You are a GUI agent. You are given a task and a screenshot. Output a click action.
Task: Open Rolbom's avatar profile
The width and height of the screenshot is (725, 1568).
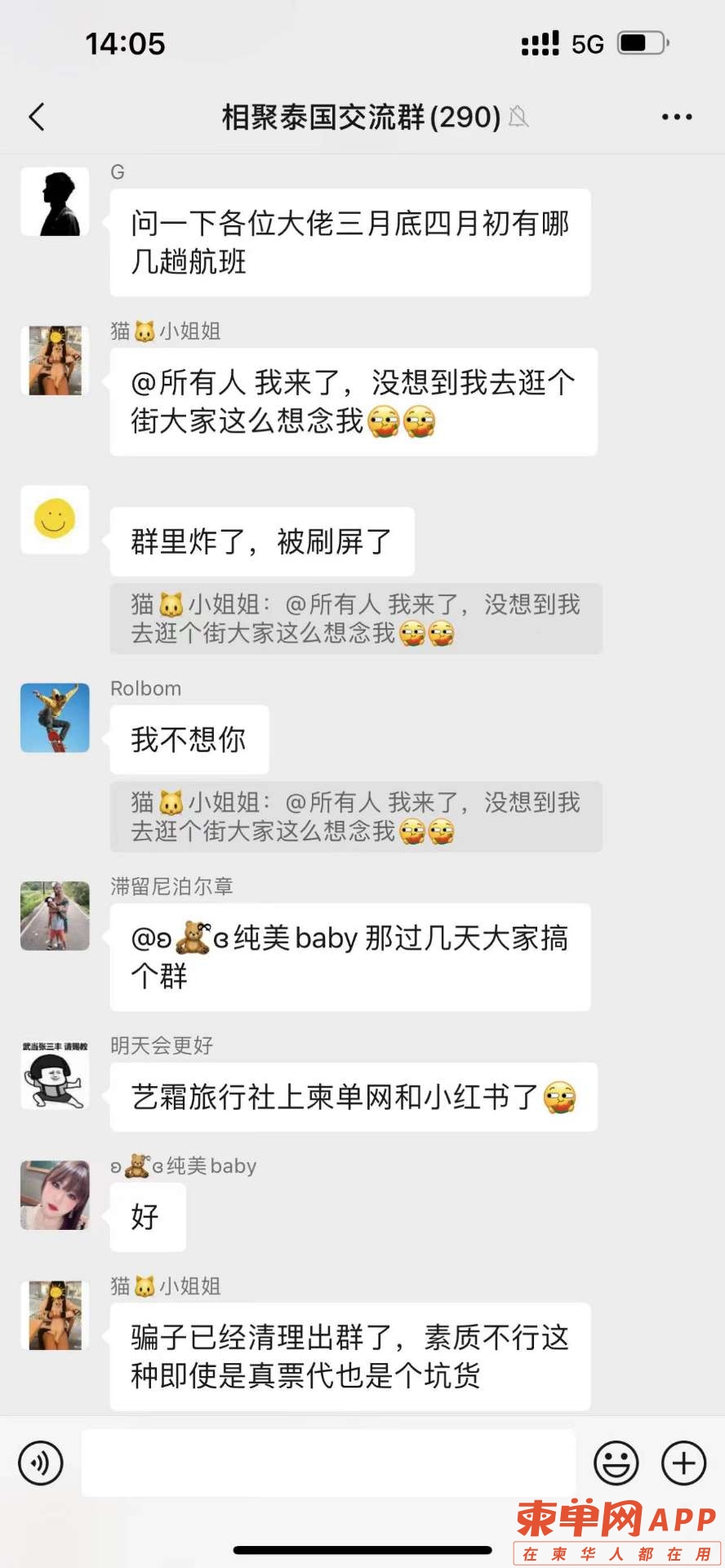[x=55, y=718]
